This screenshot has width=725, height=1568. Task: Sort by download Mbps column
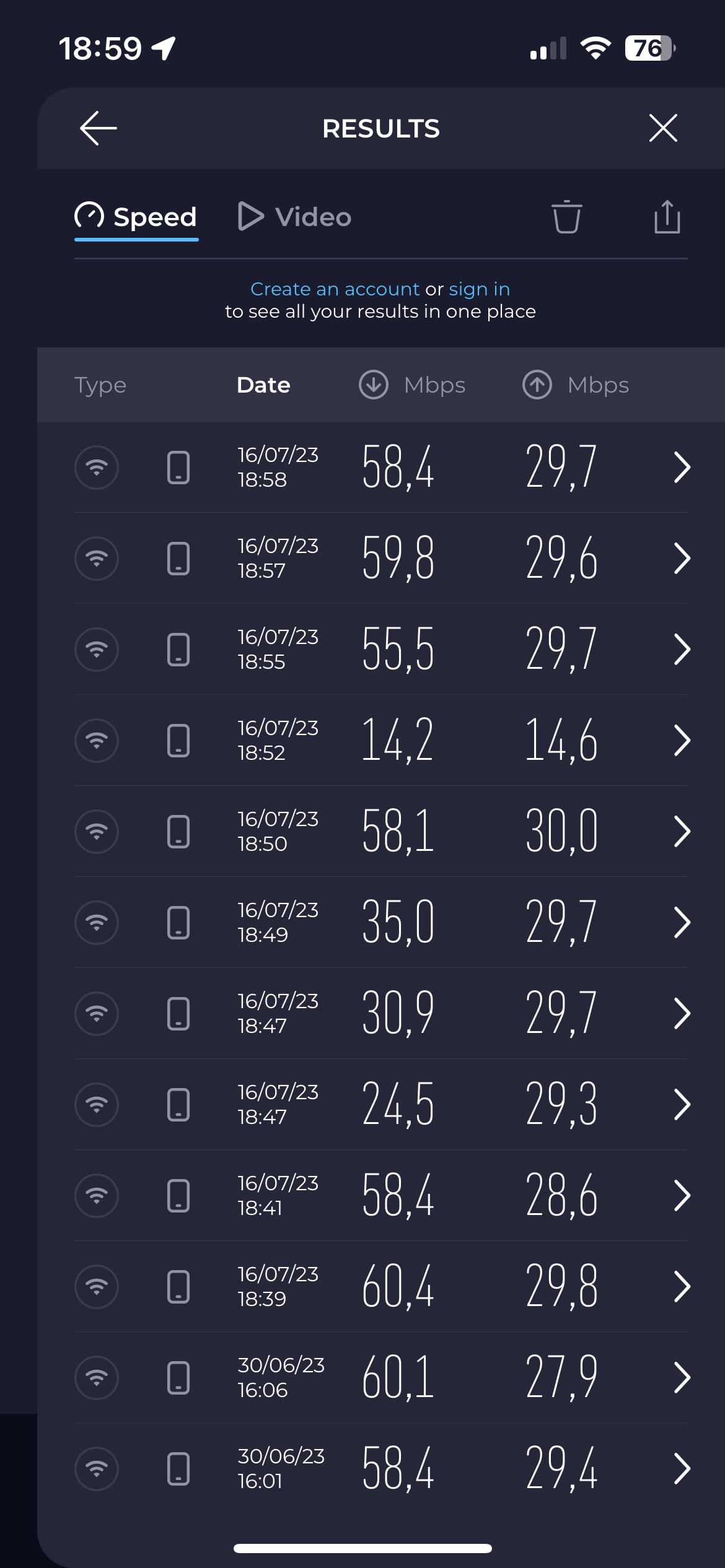(x=412, y=385)
